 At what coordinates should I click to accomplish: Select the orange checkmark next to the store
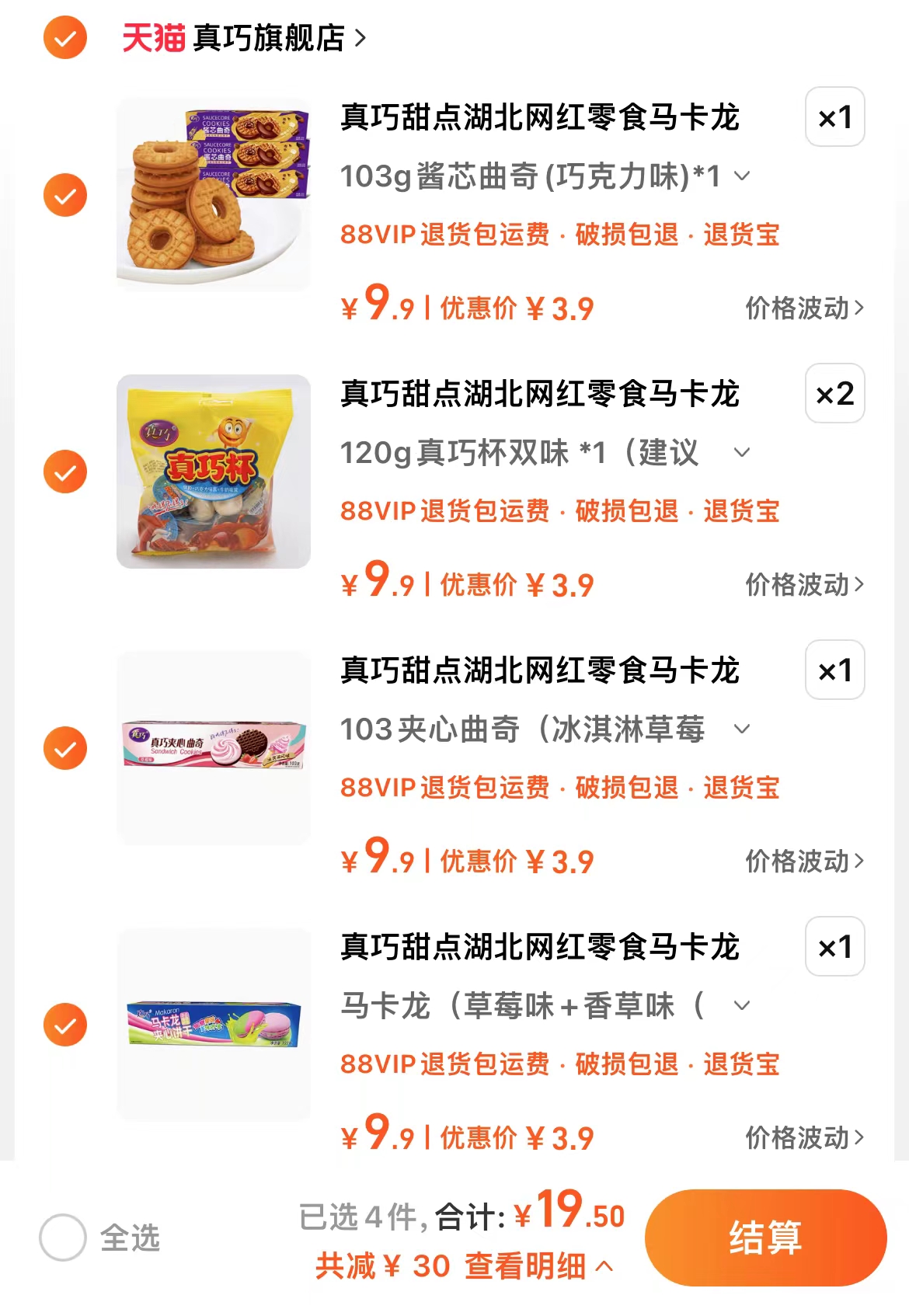tap(64, 35)
